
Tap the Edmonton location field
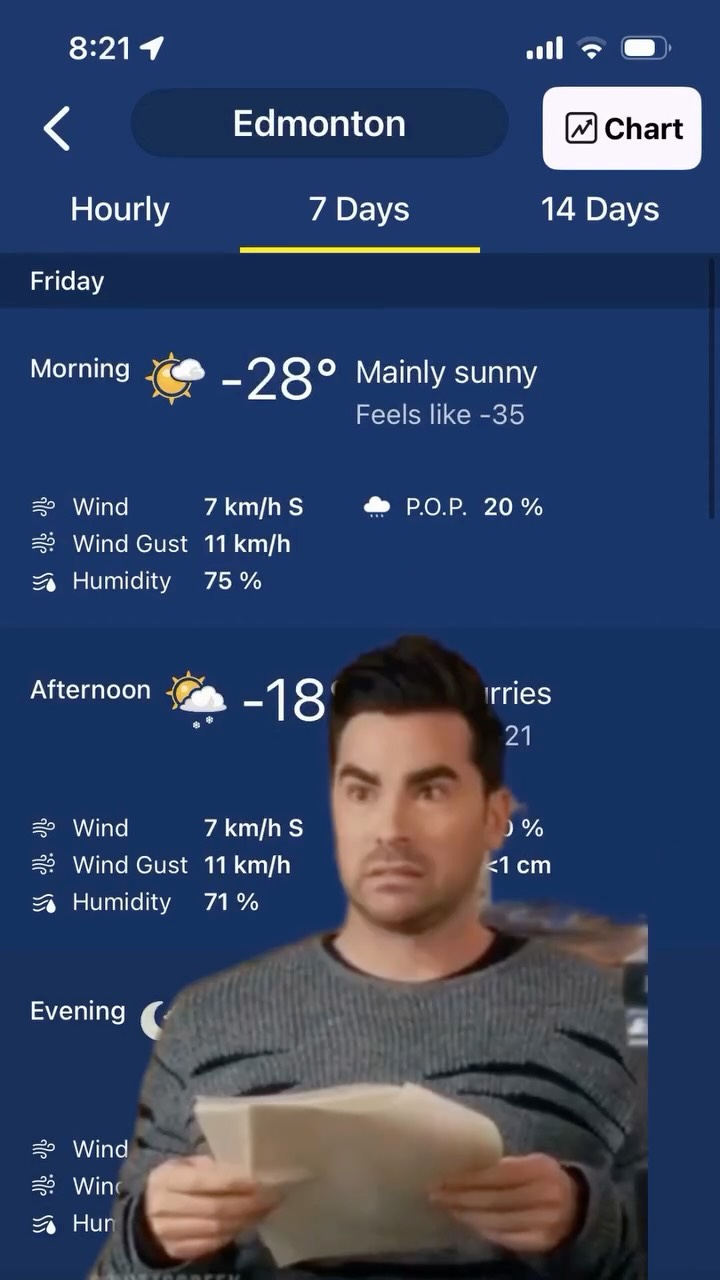pos(318,123)
